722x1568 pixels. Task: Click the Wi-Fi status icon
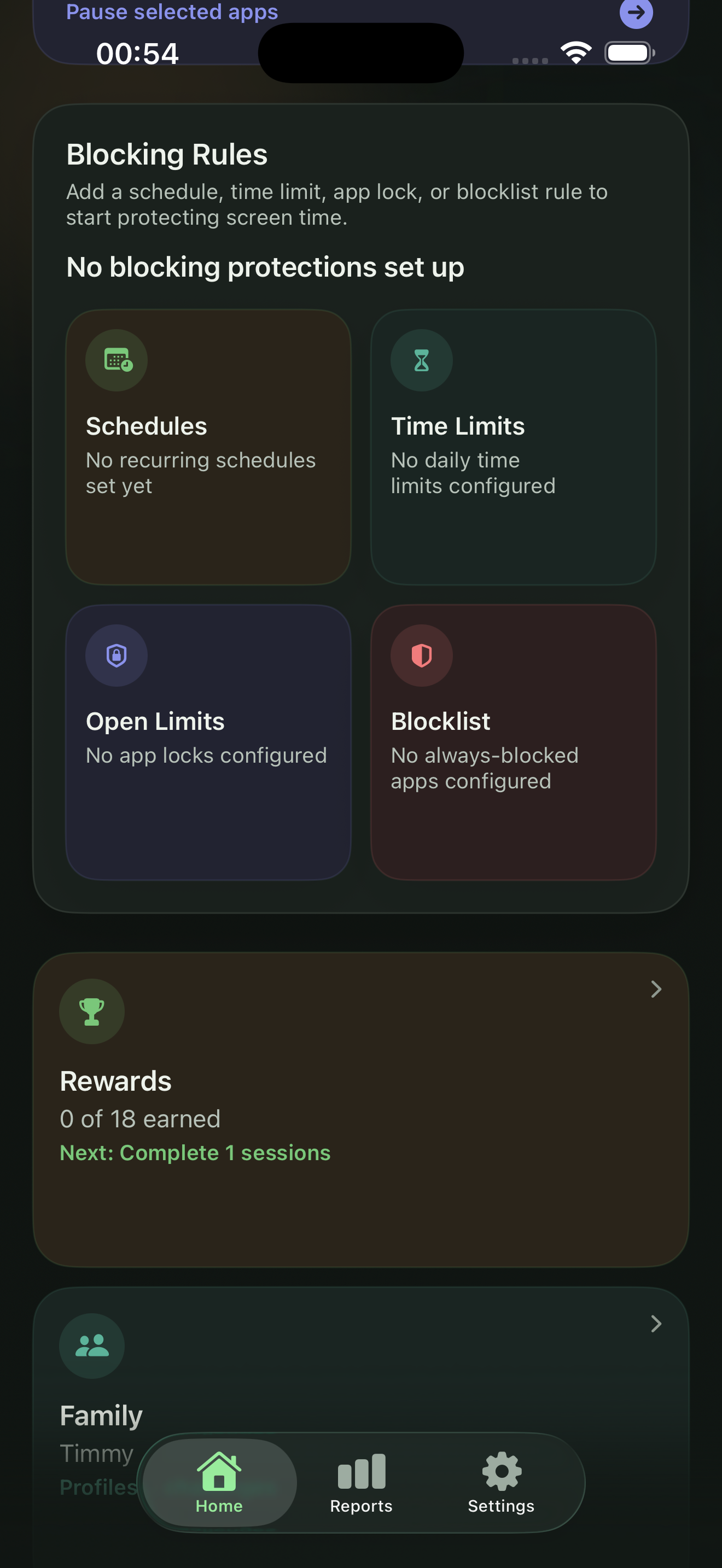(x=575, y=52)
